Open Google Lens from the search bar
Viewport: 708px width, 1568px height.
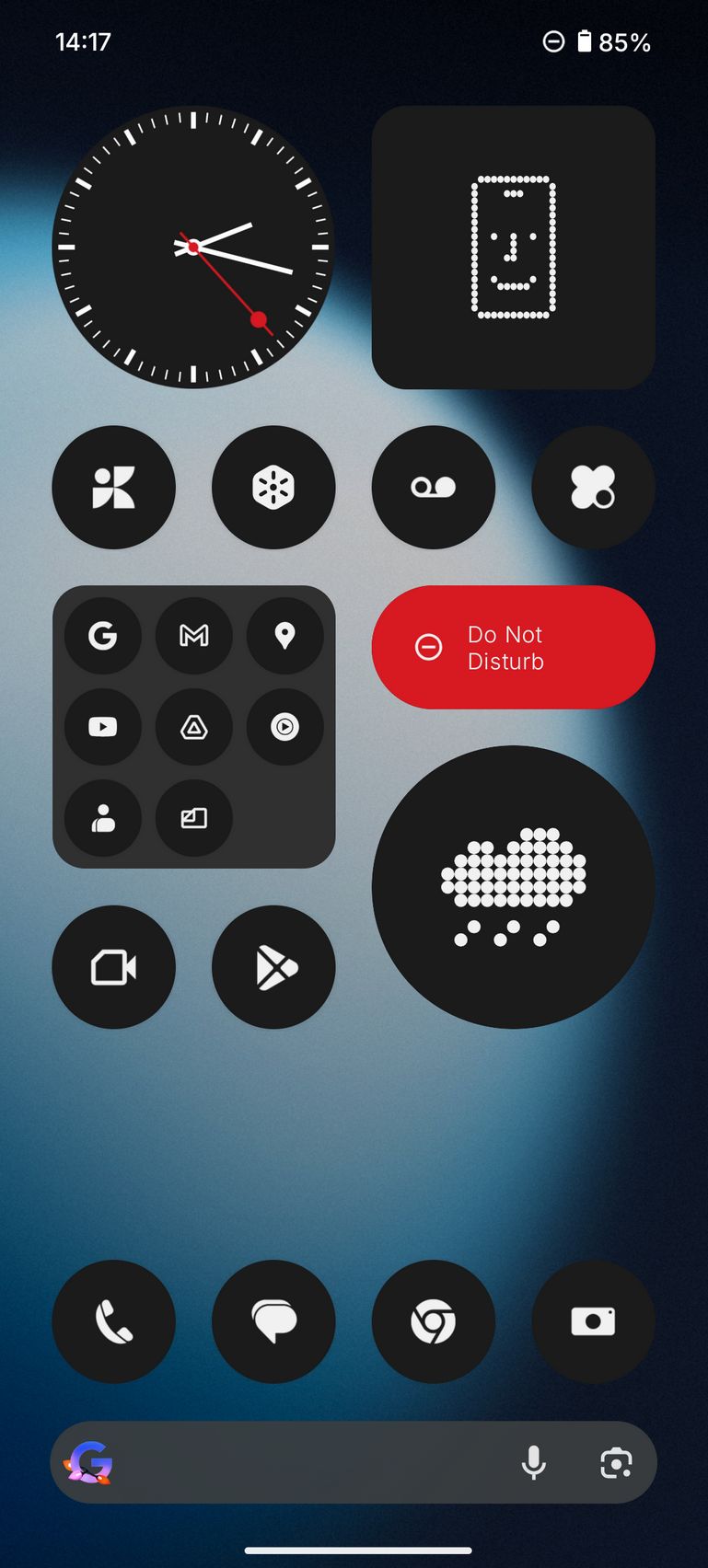[616, 1462]
